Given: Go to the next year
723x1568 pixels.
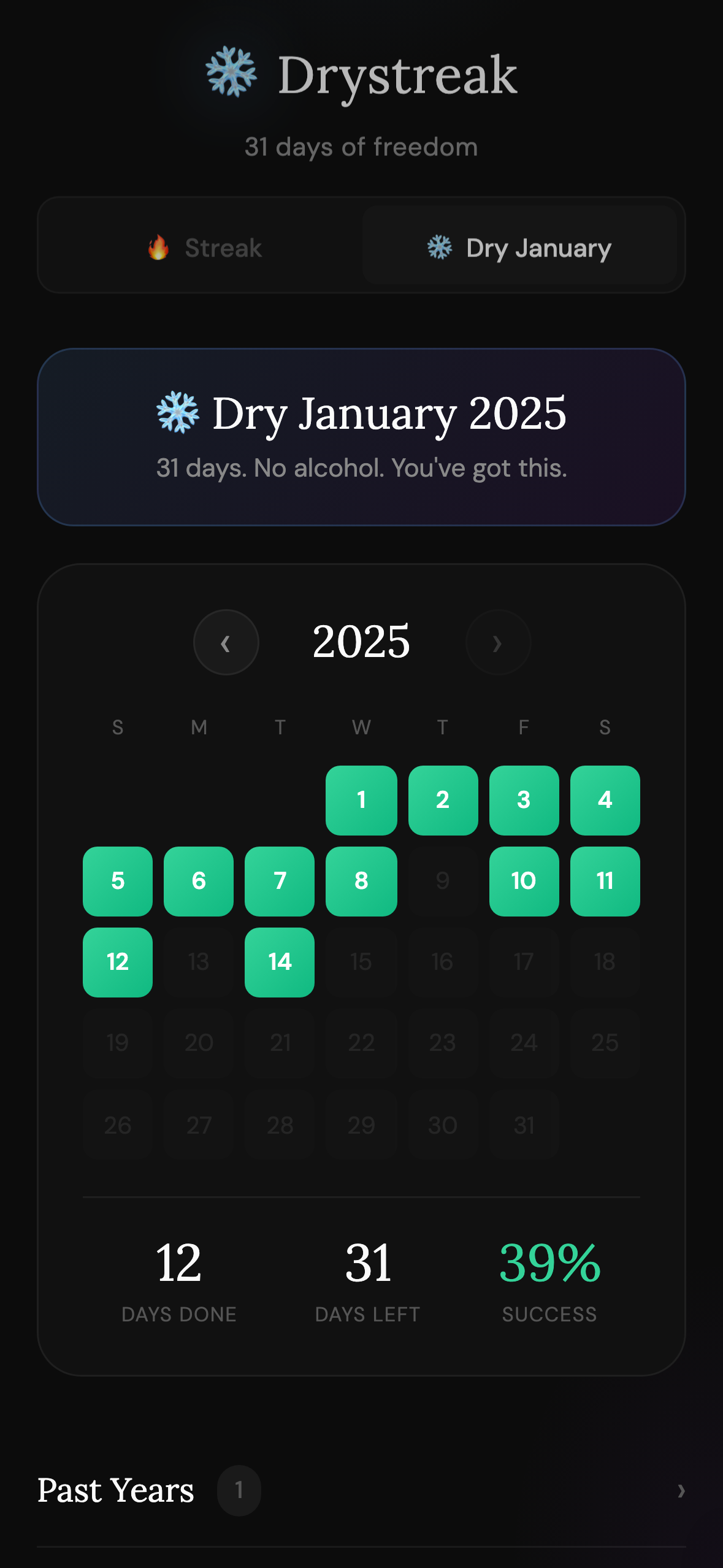Looking at the screenshot, I should pos(498,642).
